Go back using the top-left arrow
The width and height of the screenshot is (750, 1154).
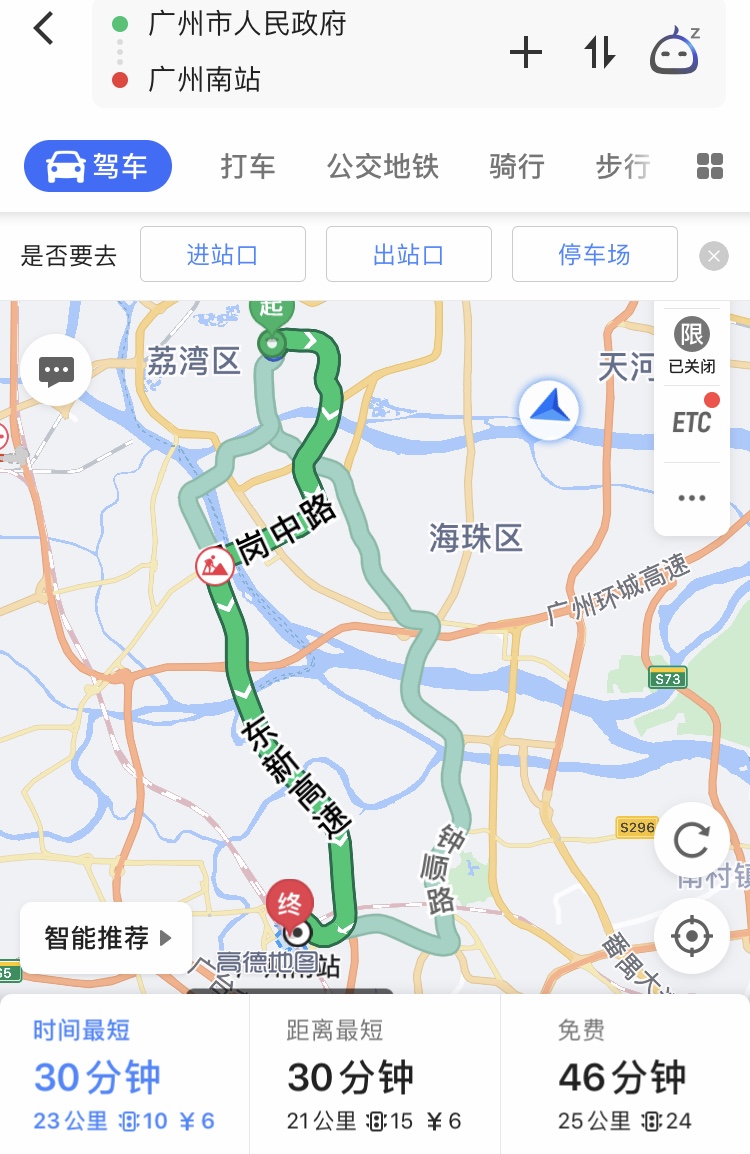pos(44,28)
